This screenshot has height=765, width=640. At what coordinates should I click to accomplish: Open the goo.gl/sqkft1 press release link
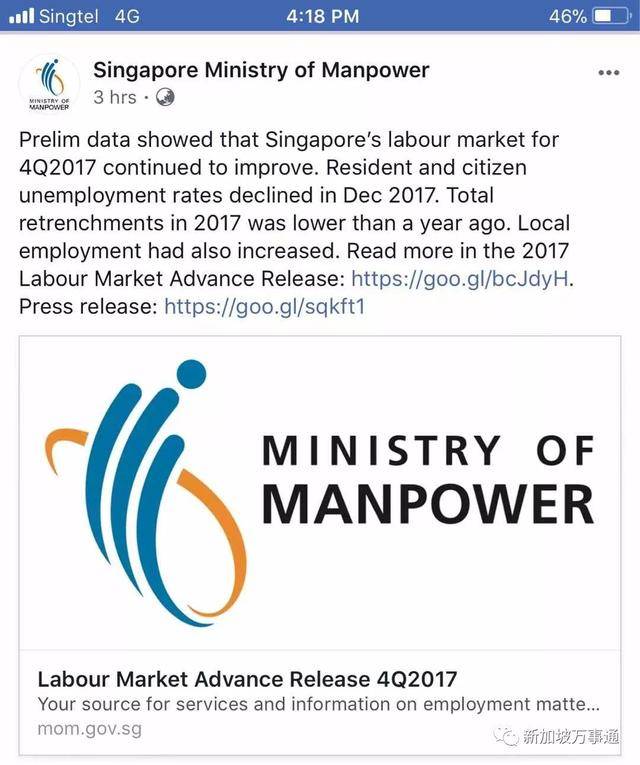[x=264, y=306]
